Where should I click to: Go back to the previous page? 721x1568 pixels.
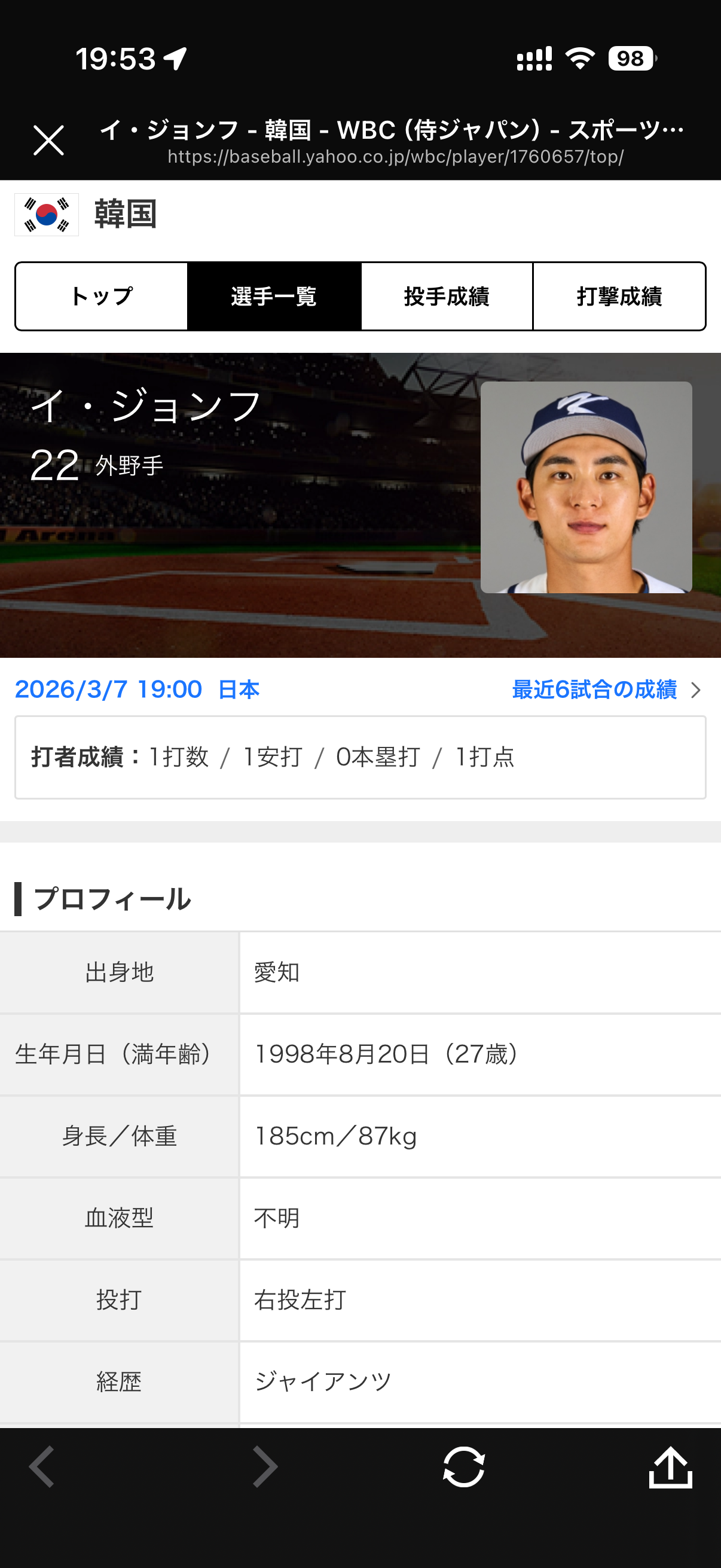point(42,1467)
